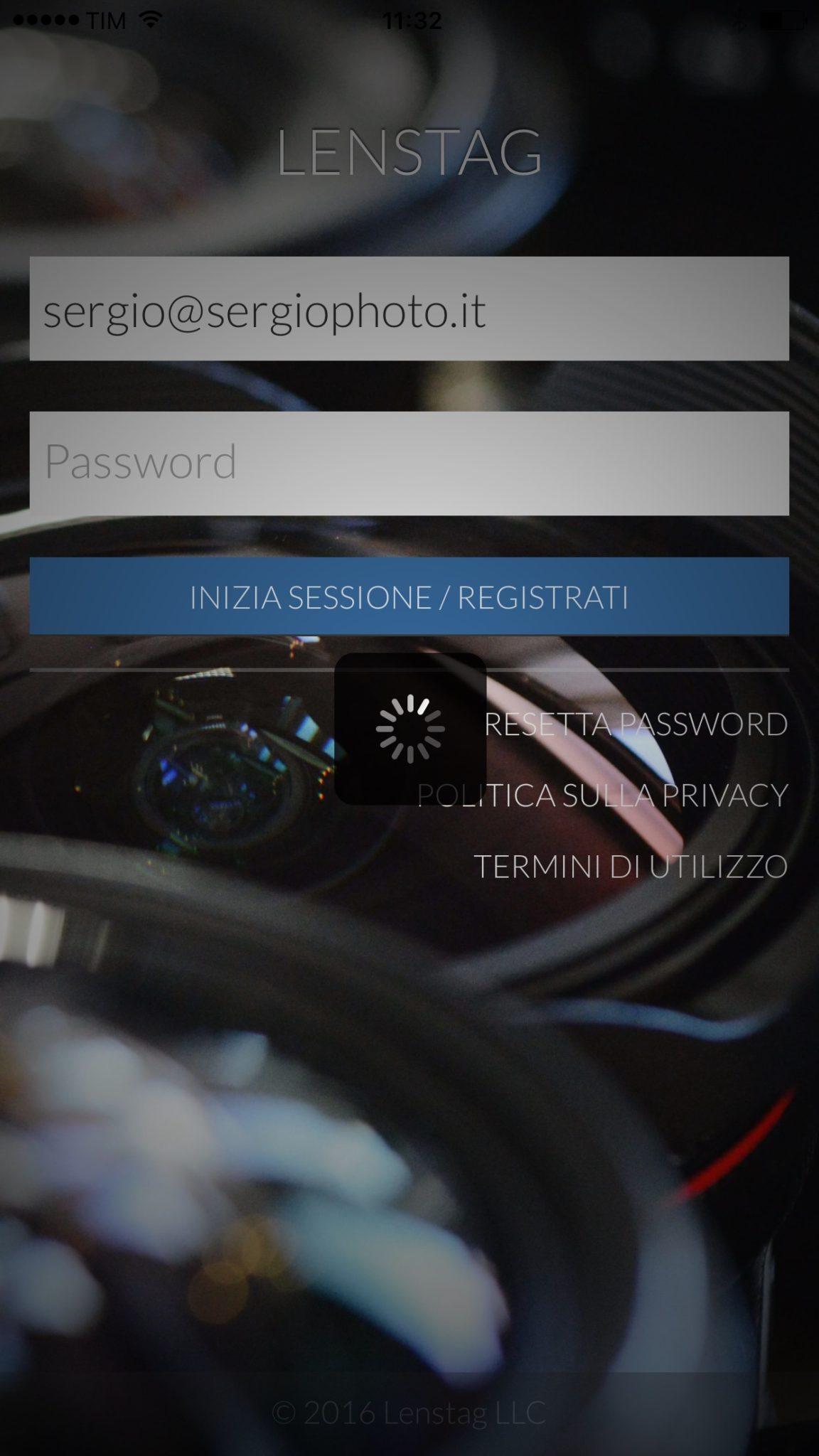Viewport: 819px width, 1456px height.
Task: Open Termini di Utilizzo
Action: 631,867
